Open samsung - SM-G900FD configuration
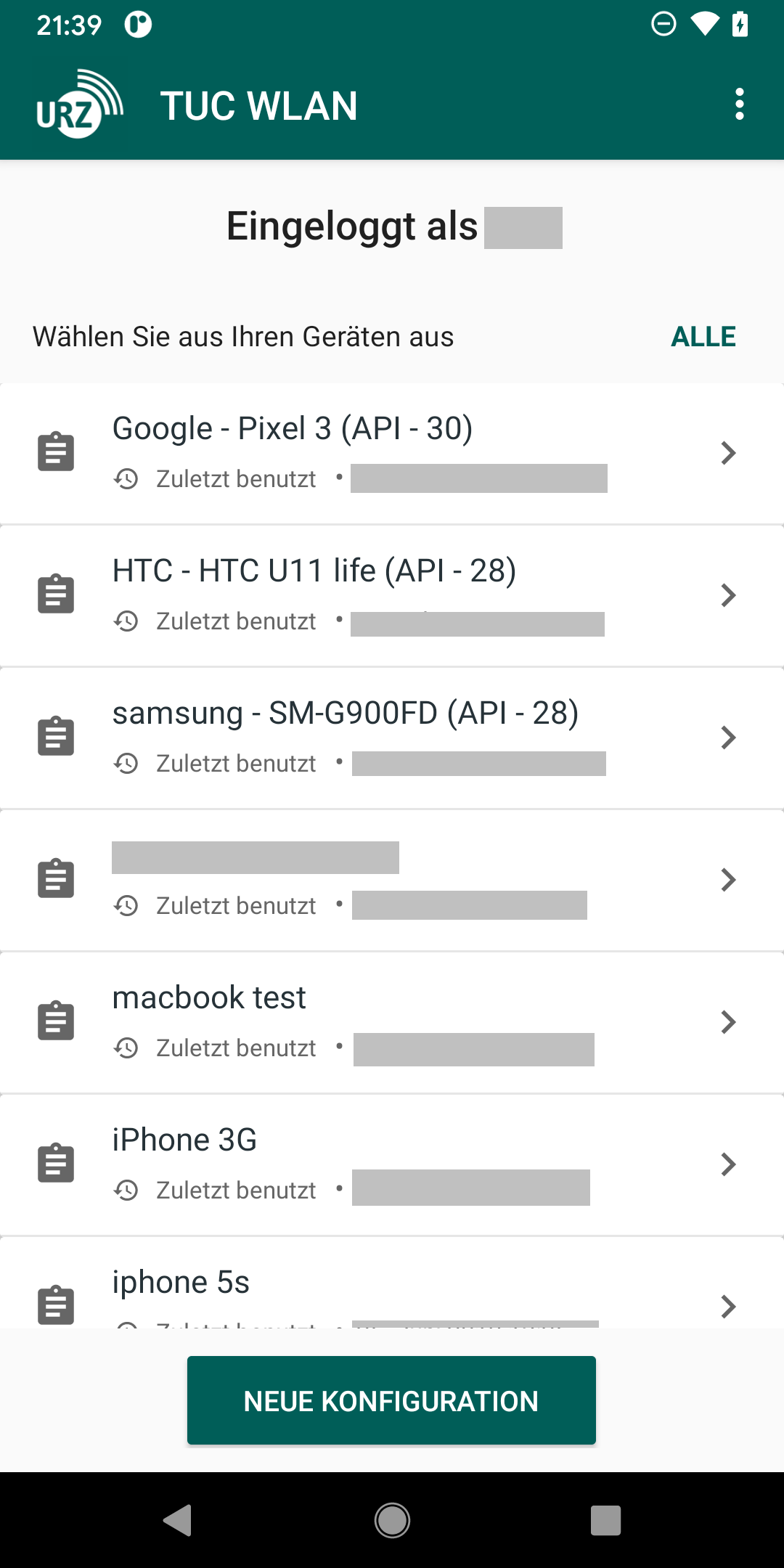The width and height of the screenshot is (784, 1568). pyautogui.click(x=392, y=738)
